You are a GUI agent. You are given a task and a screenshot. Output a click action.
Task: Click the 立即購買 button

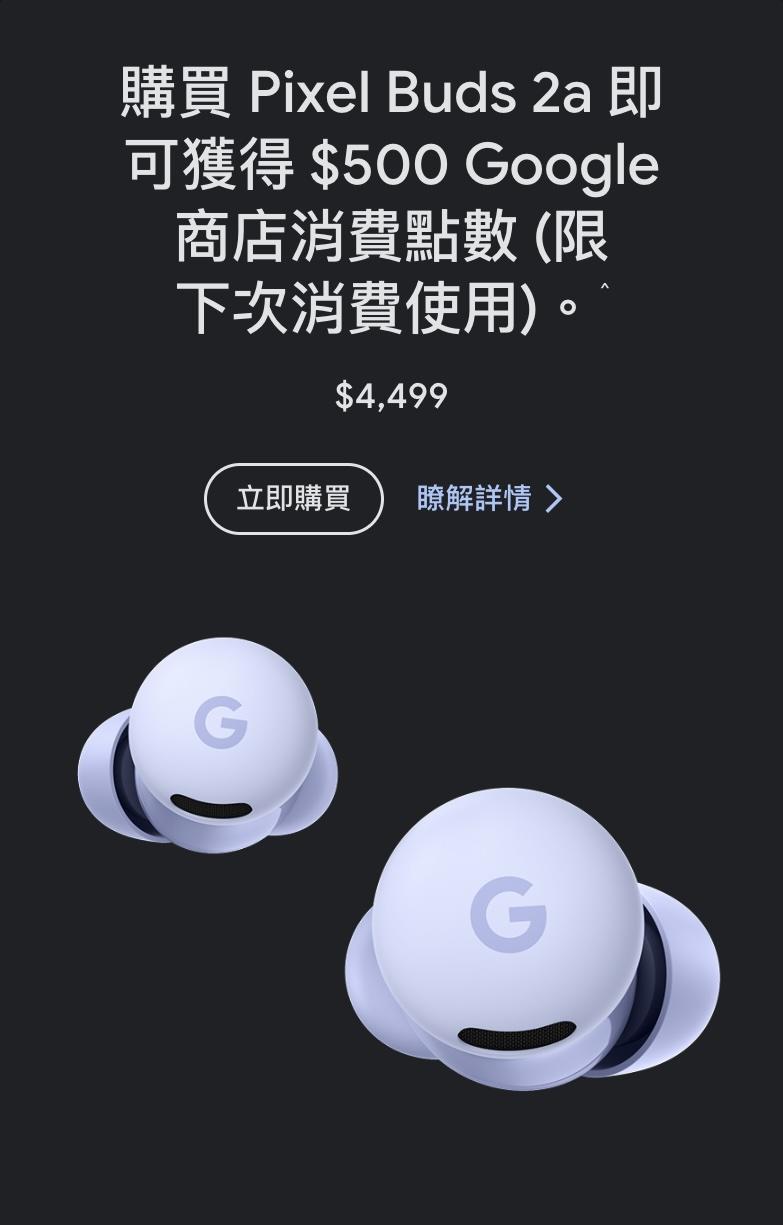(291, 497)
